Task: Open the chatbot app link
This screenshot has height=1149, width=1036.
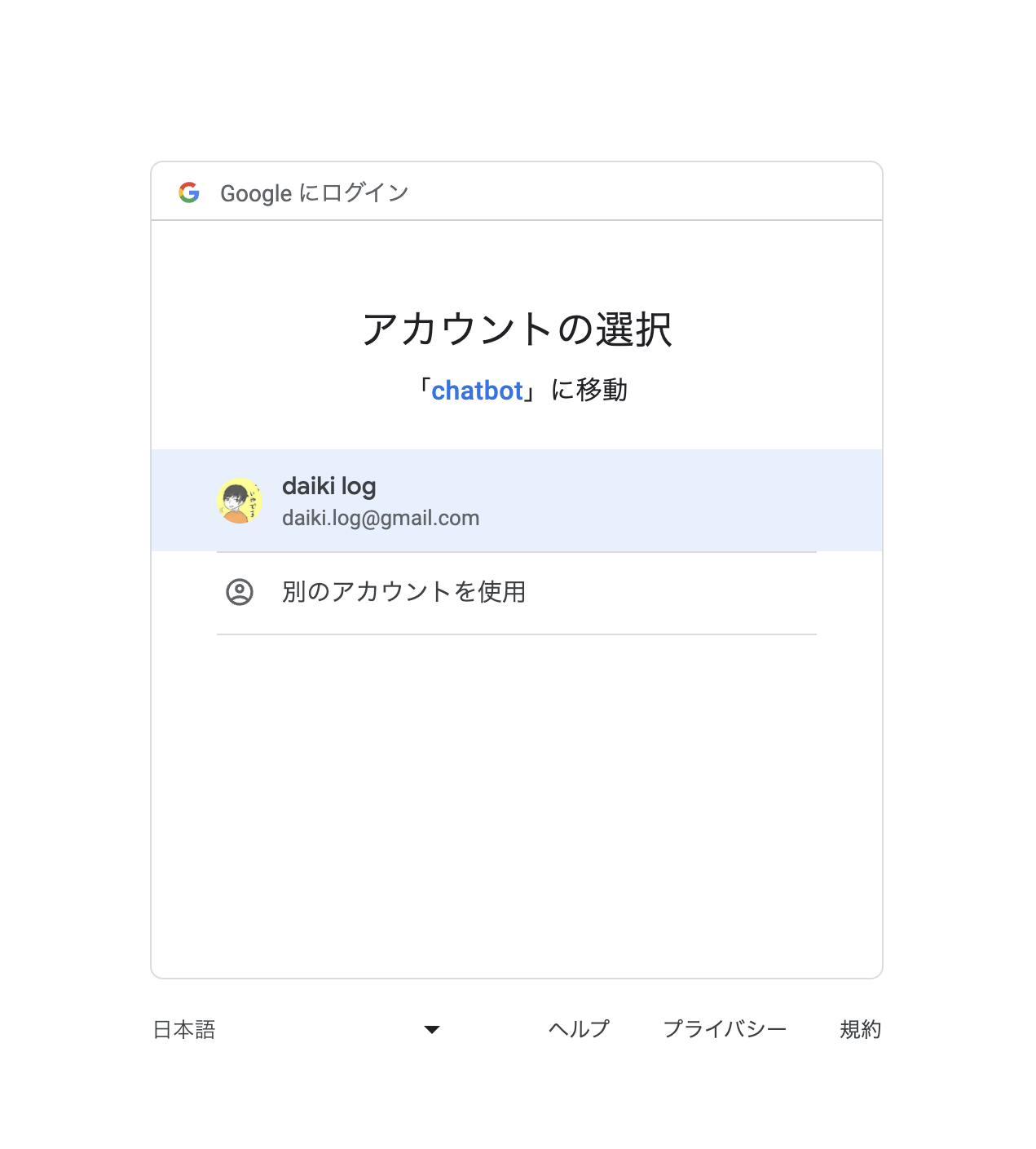Action: [x=477, y=391]
